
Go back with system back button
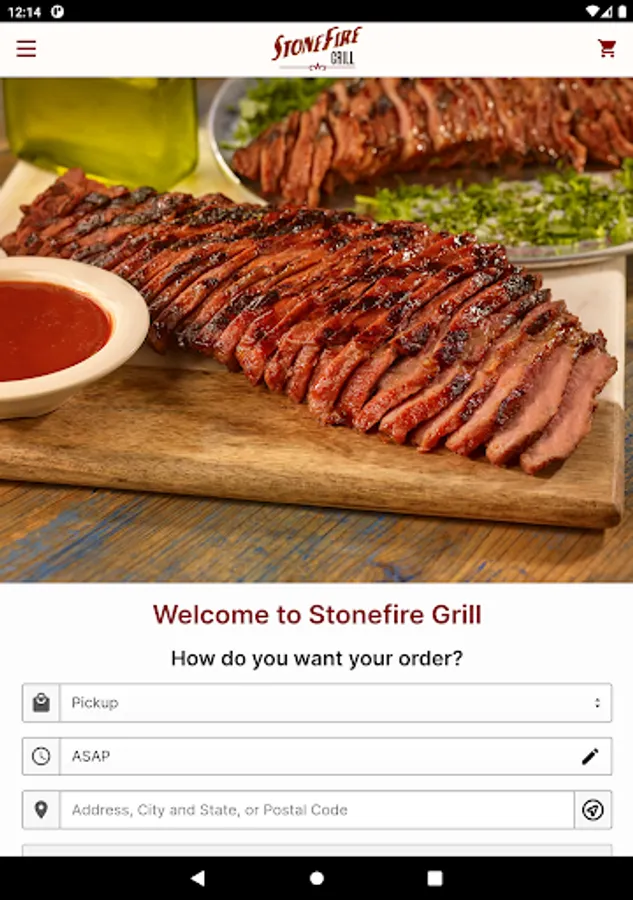coord(198,878)
